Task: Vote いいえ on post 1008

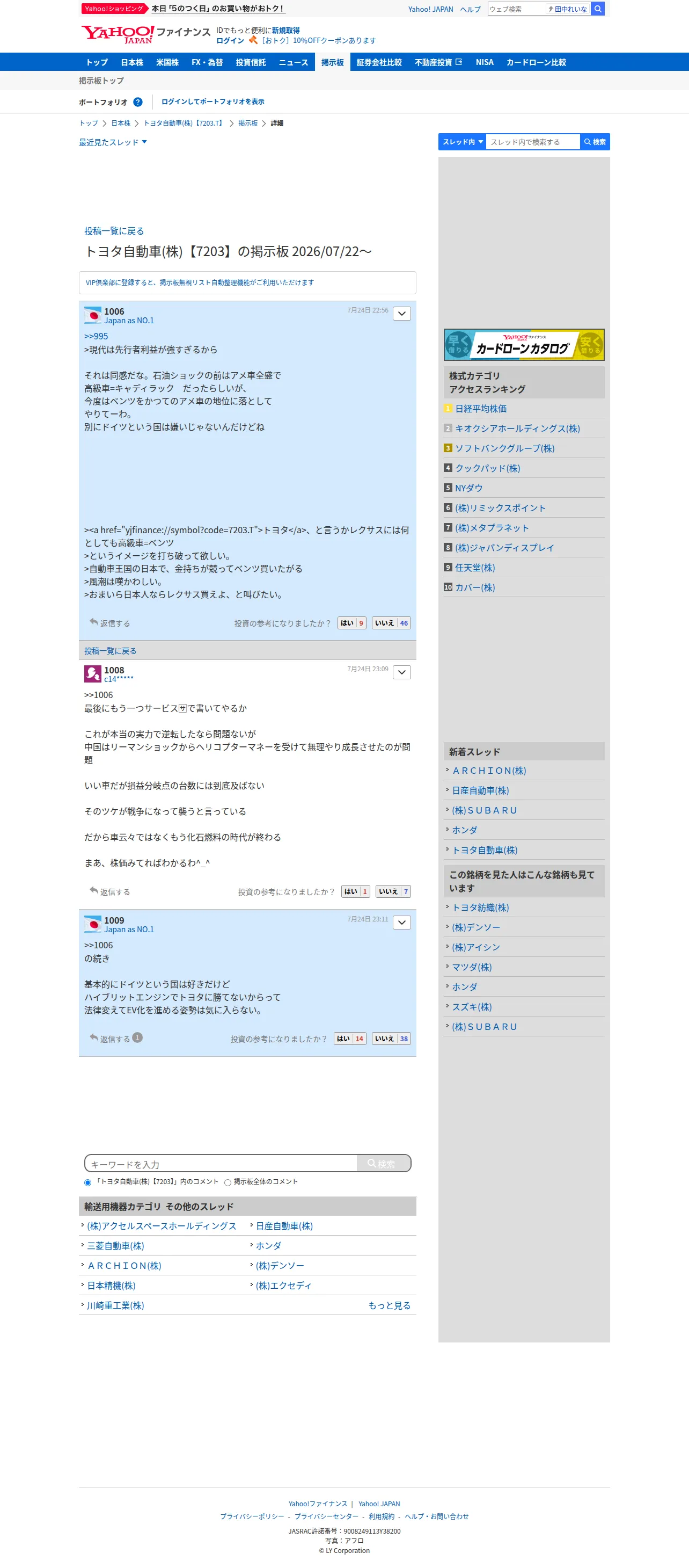Action: pyautogui.click(x=393, y=891)
